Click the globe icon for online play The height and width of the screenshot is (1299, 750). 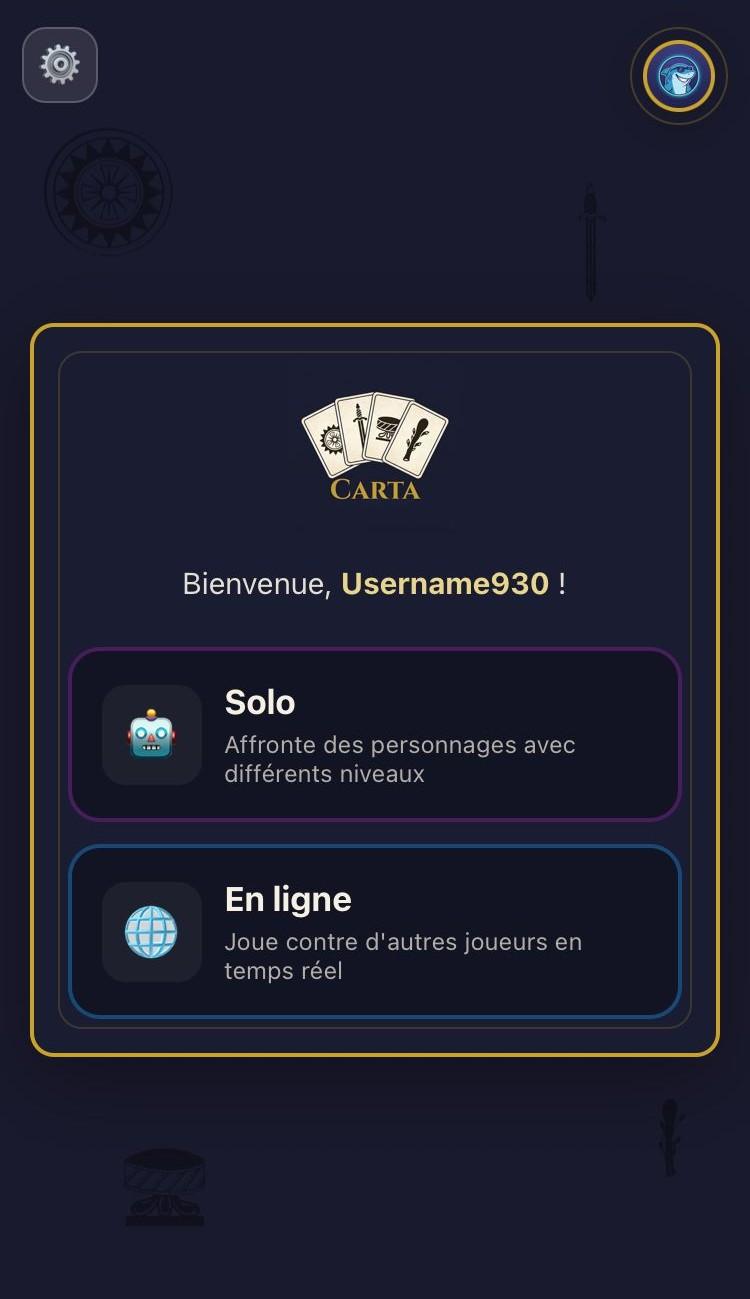pyautogui.click(x=152, y=930)
